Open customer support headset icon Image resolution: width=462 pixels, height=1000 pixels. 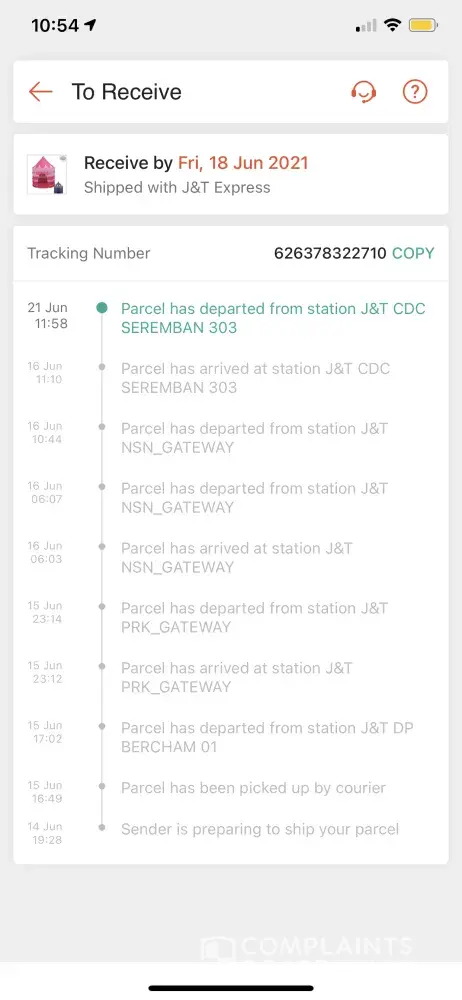(364, 92)
